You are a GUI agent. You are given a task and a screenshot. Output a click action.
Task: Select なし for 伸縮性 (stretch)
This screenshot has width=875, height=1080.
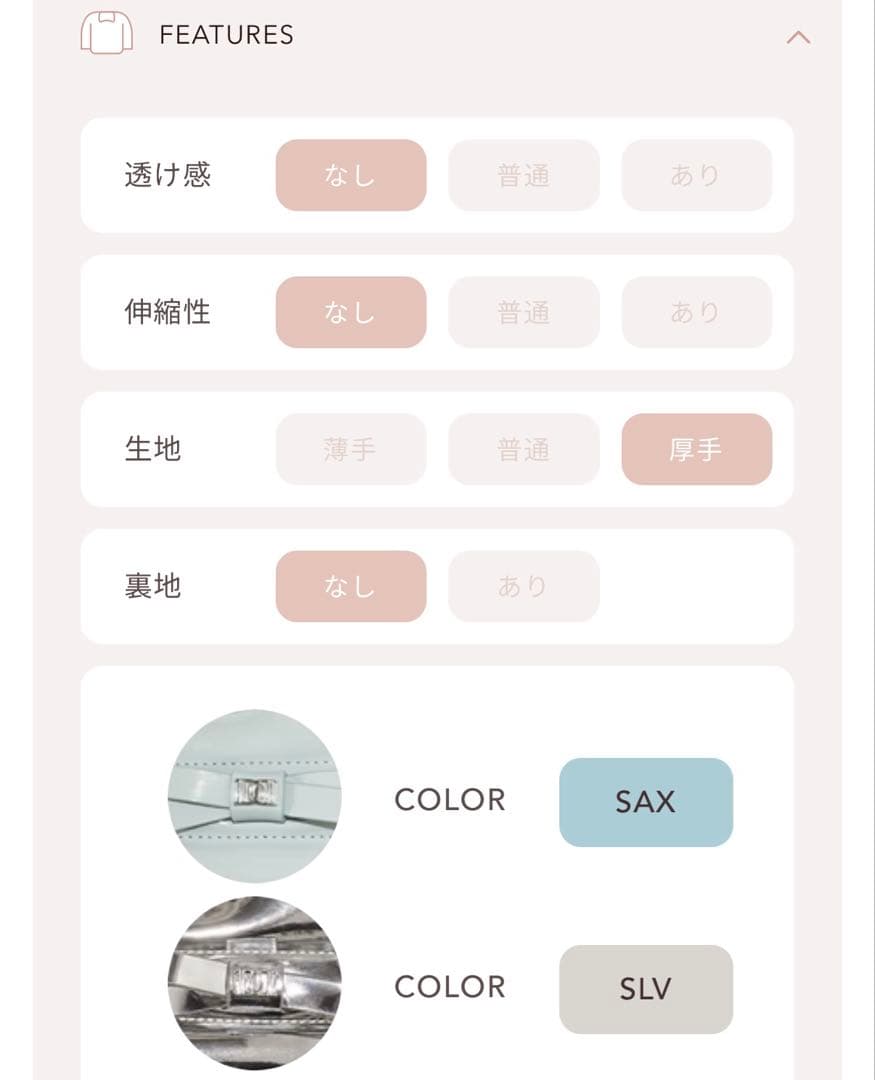(x=350, y=312)
